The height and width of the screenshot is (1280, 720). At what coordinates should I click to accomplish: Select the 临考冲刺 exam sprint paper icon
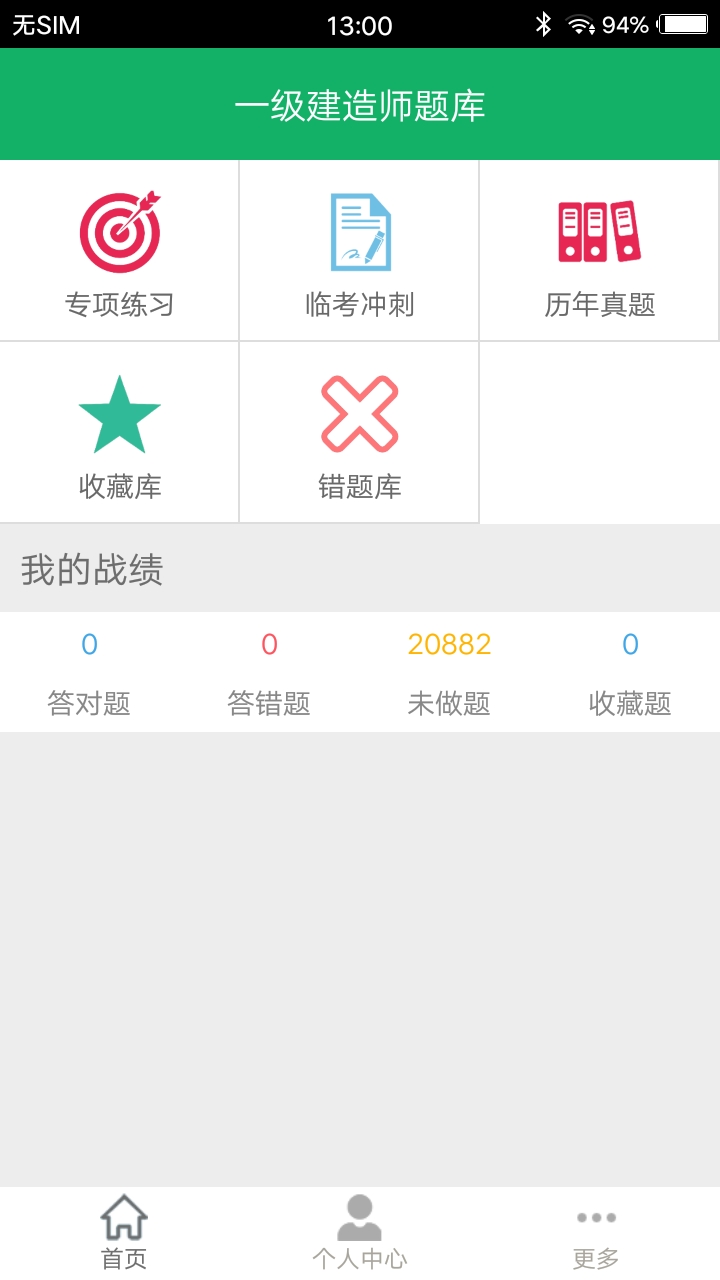(x=358, y=232)
